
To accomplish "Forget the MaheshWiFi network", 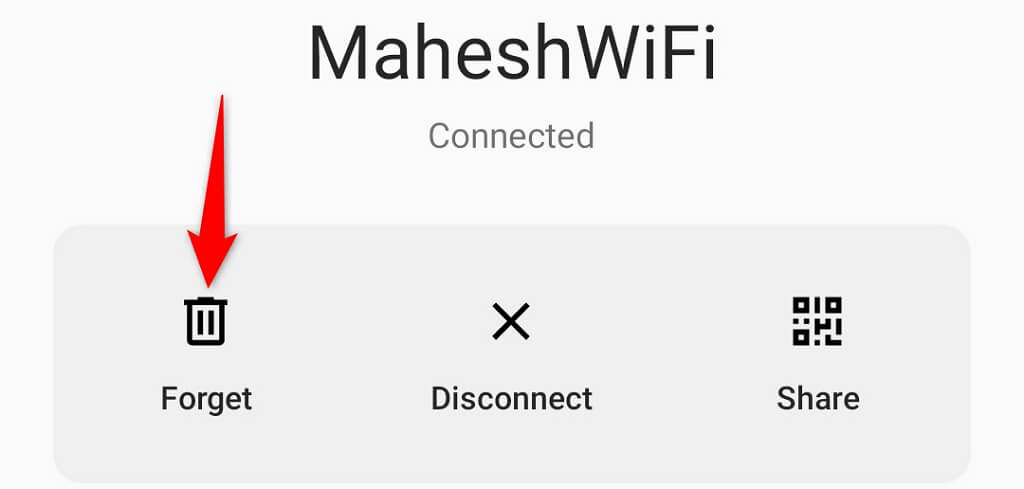I will (x=206, y=350).
